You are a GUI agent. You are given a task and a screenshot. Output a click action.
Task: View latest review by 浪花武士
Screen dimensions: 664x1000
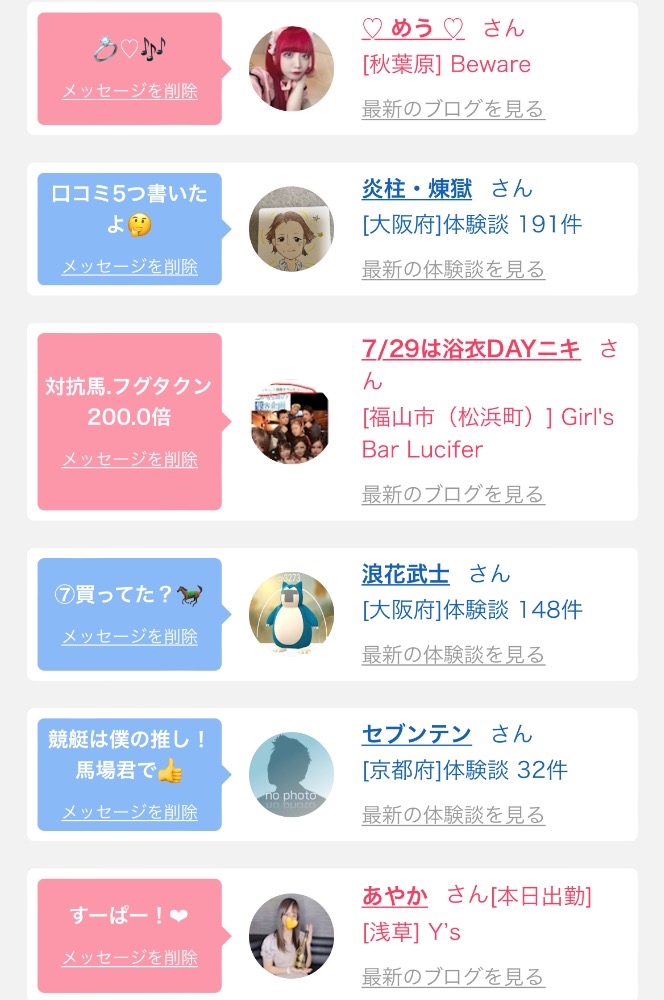(x=453, y=655)
